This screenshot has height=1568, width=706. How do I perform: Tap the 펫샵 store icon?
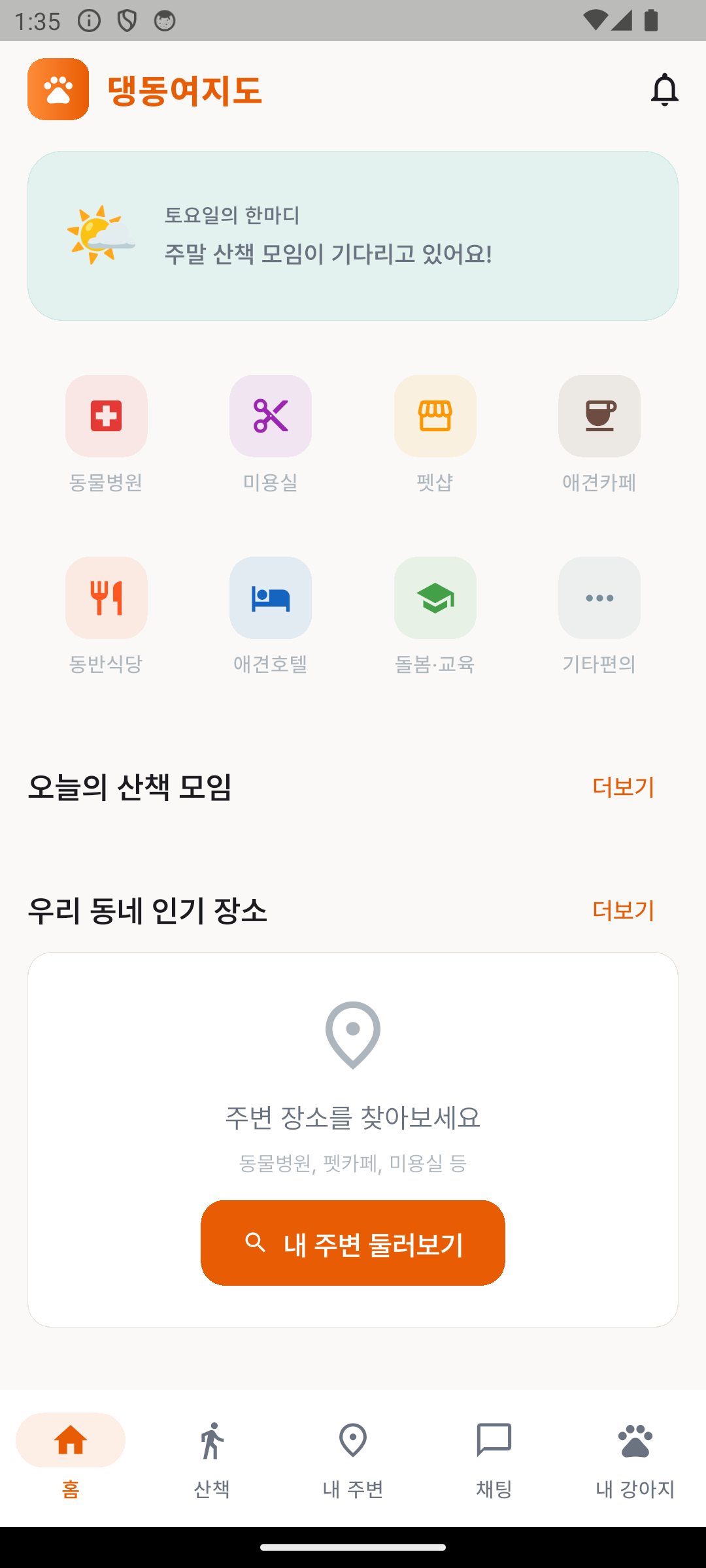(435, 416)
